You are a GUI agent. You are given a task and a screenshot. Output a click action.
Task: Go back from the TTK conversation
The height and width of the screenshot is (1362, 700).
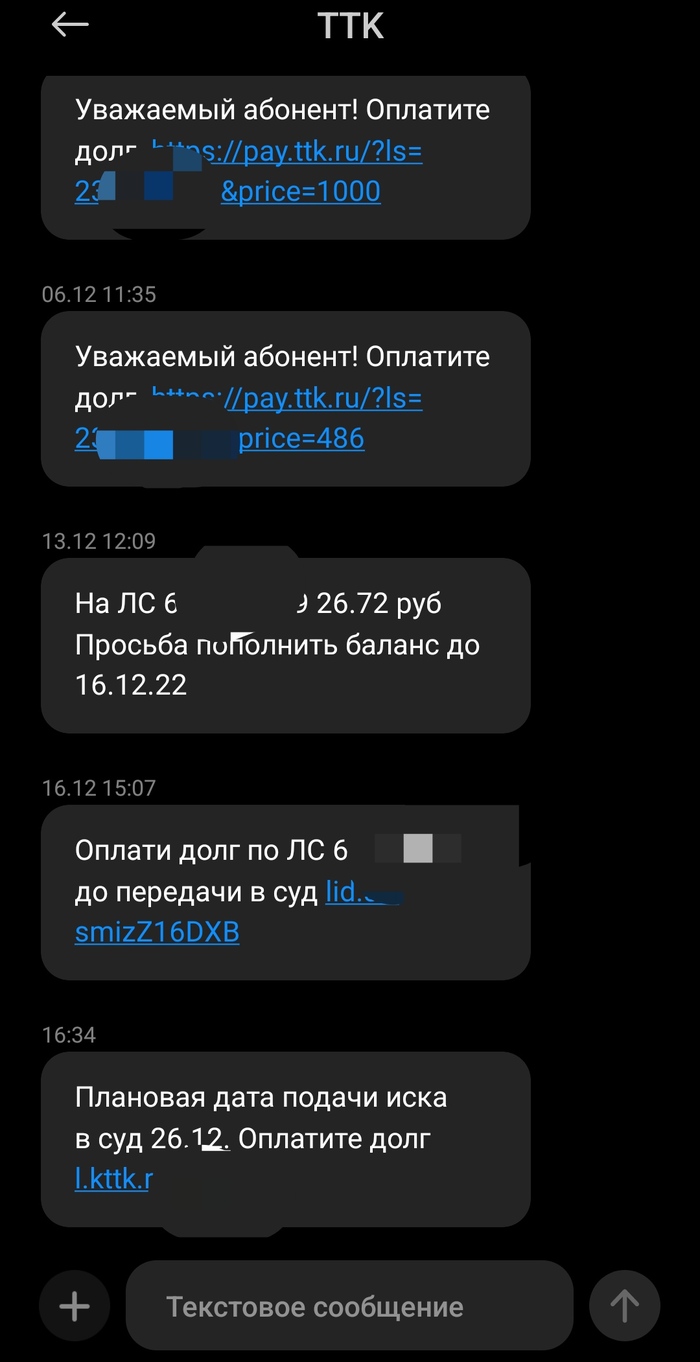70,26
